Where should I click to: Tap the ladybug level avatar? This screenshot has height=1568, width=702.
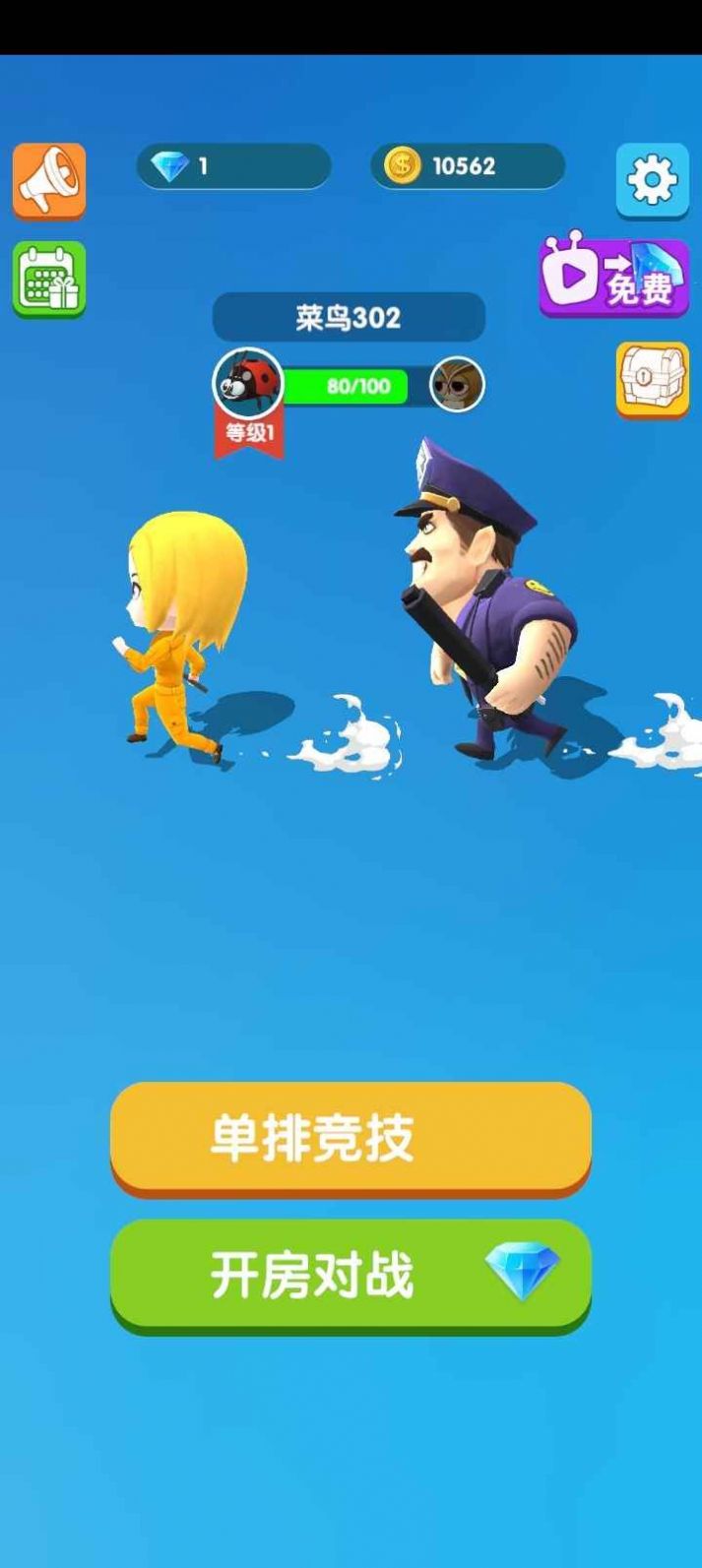tap(248, 384)
